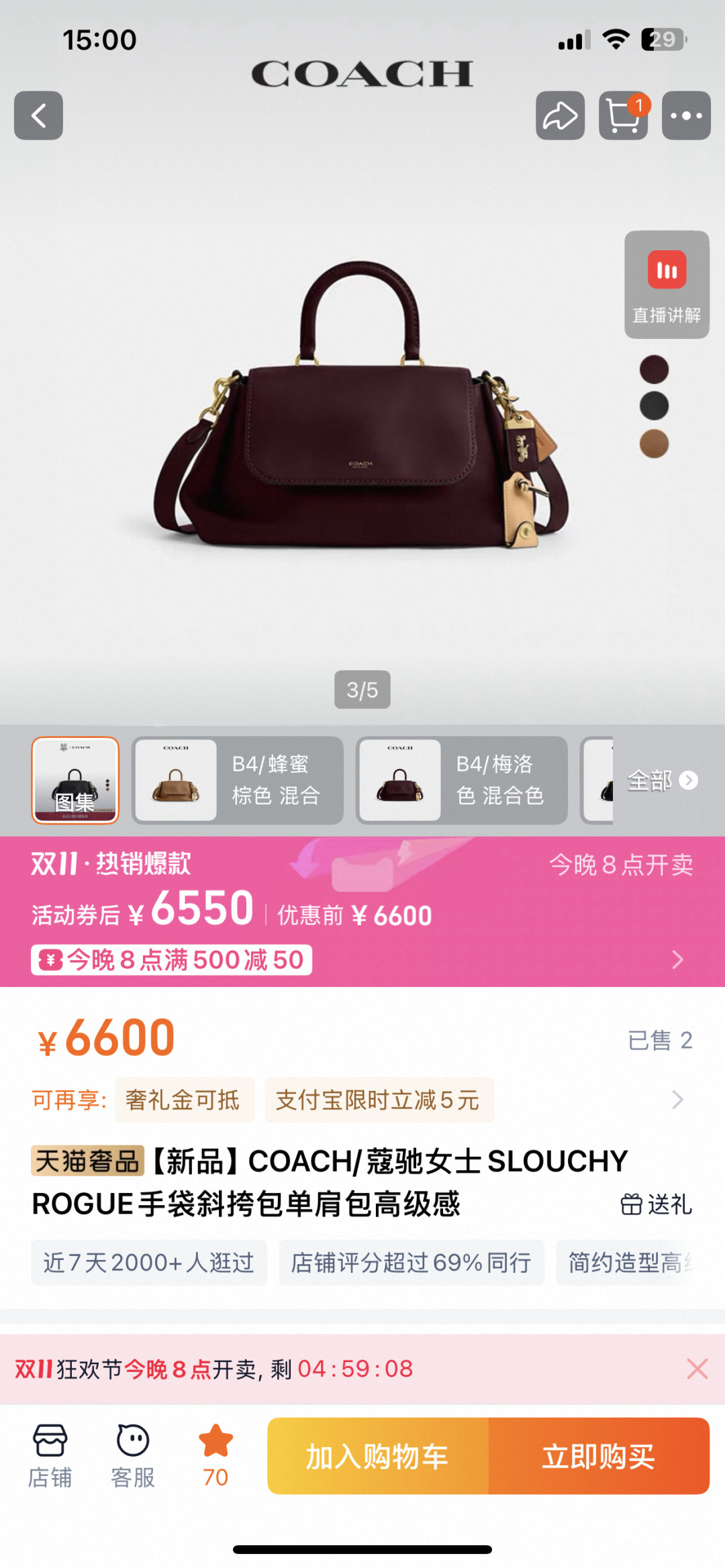
Task: Choose B4/蜂蜜棕色 混合 variant
Action: (x=238, y=780)
